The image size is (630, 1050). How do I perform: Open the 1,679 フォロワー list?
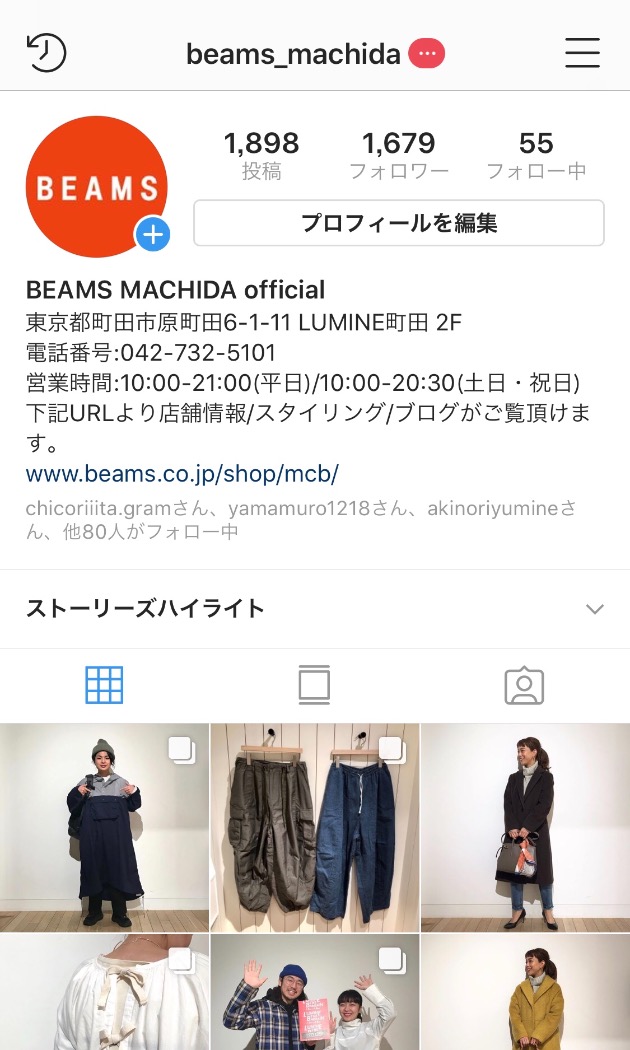398,155
